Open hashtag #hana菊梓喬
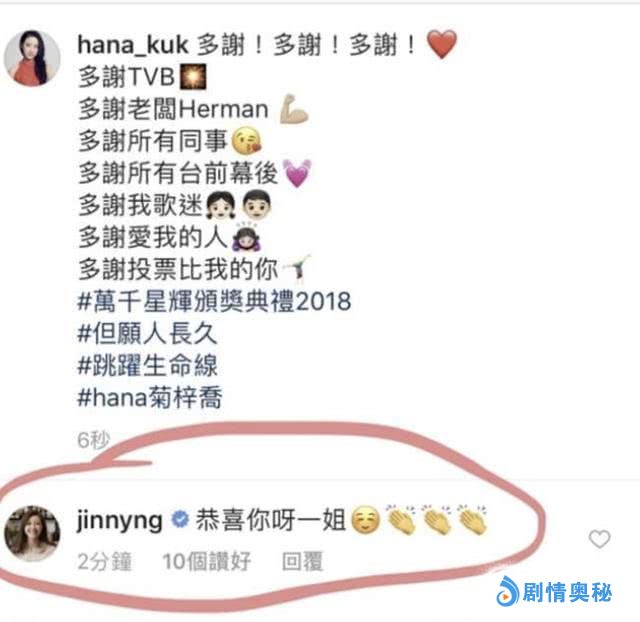Image resolution: width=640 pixels, height=622 pixels. [x=149, y=397]
